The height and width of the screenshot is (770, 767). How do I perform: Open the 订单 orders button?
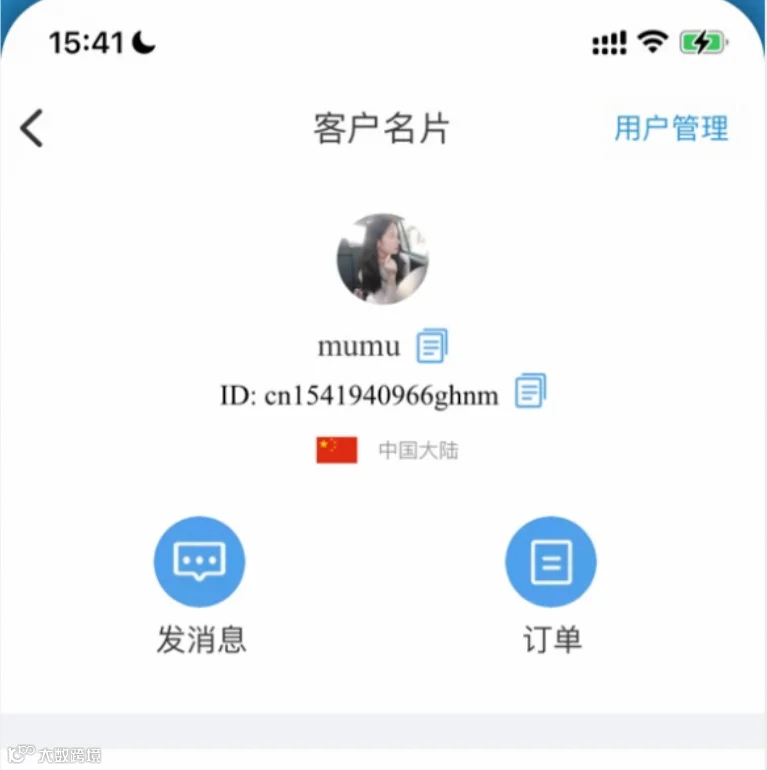pyautogui.click(x=551, y=562)
